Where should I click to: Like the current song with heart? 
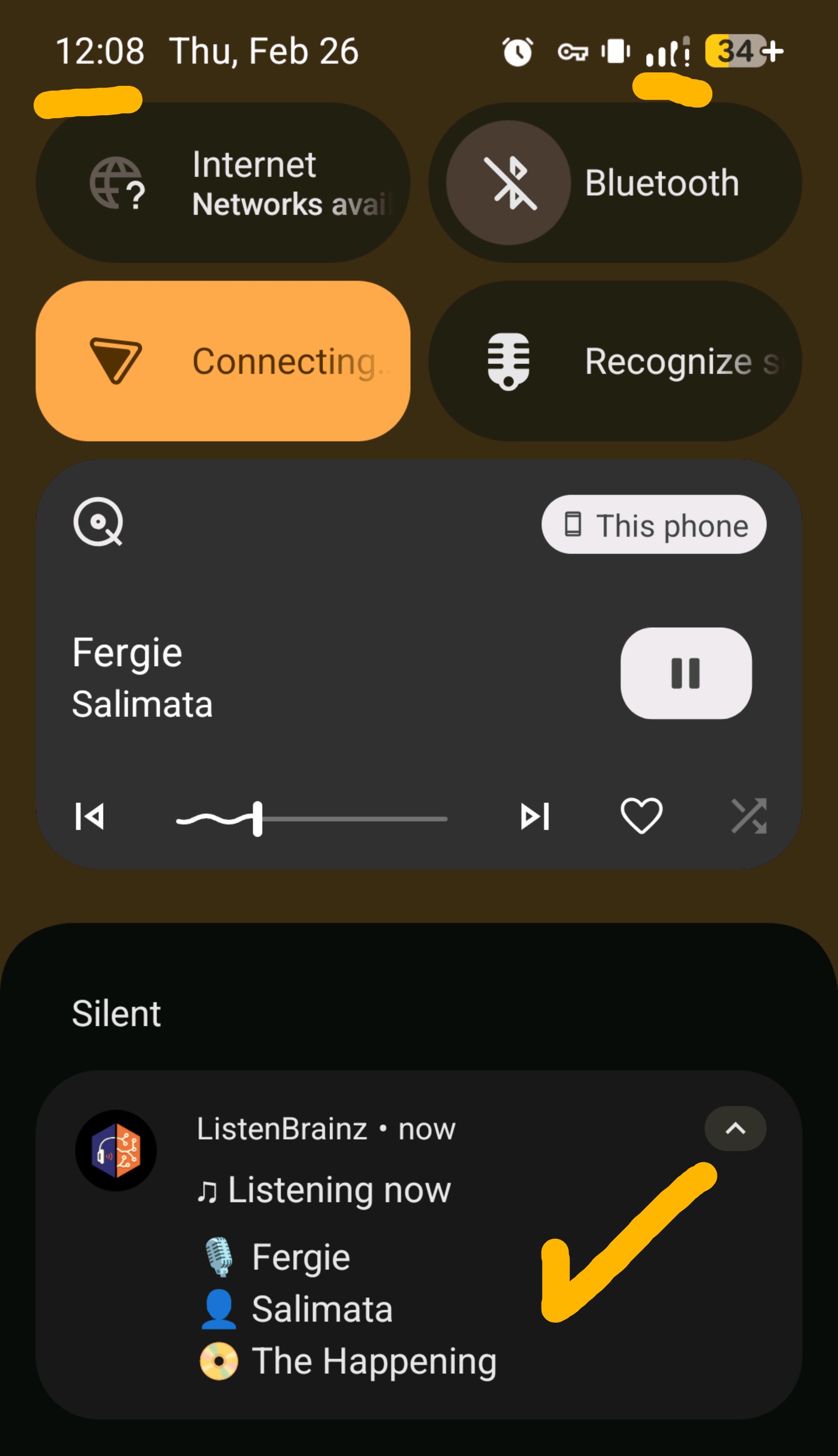(x=641, y=816)
